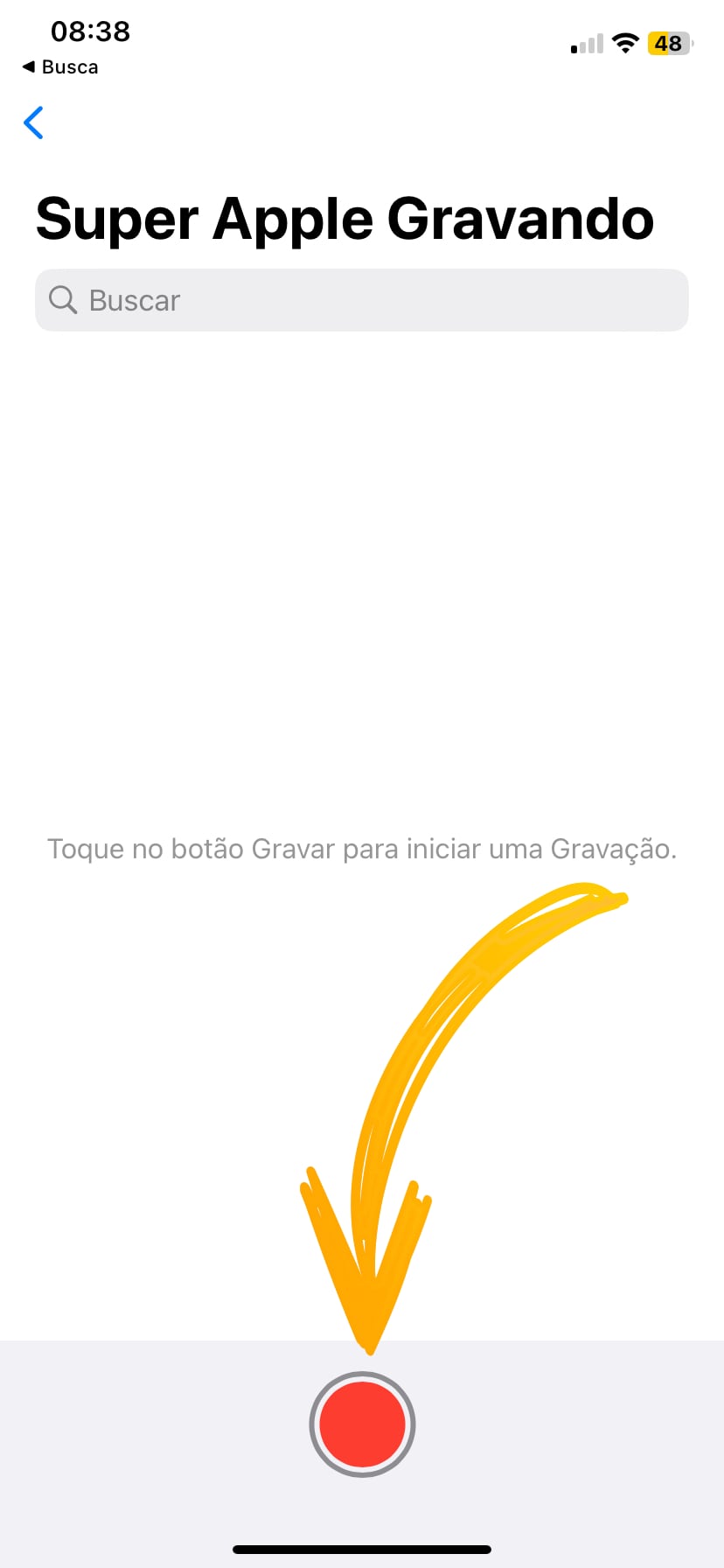Screen dimensions: 724x1568
Task: Tap the hint text about iniciar uma Gravação
Action: click(x=362, y=848)
